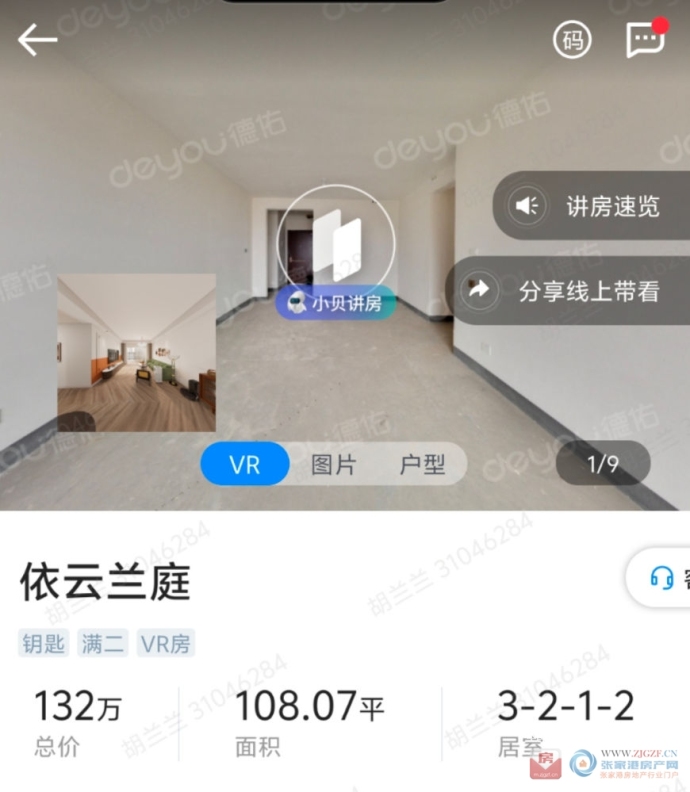Tap 讲房速览 audio overview button
Screen dimensions: 690x792
[591, 206]
